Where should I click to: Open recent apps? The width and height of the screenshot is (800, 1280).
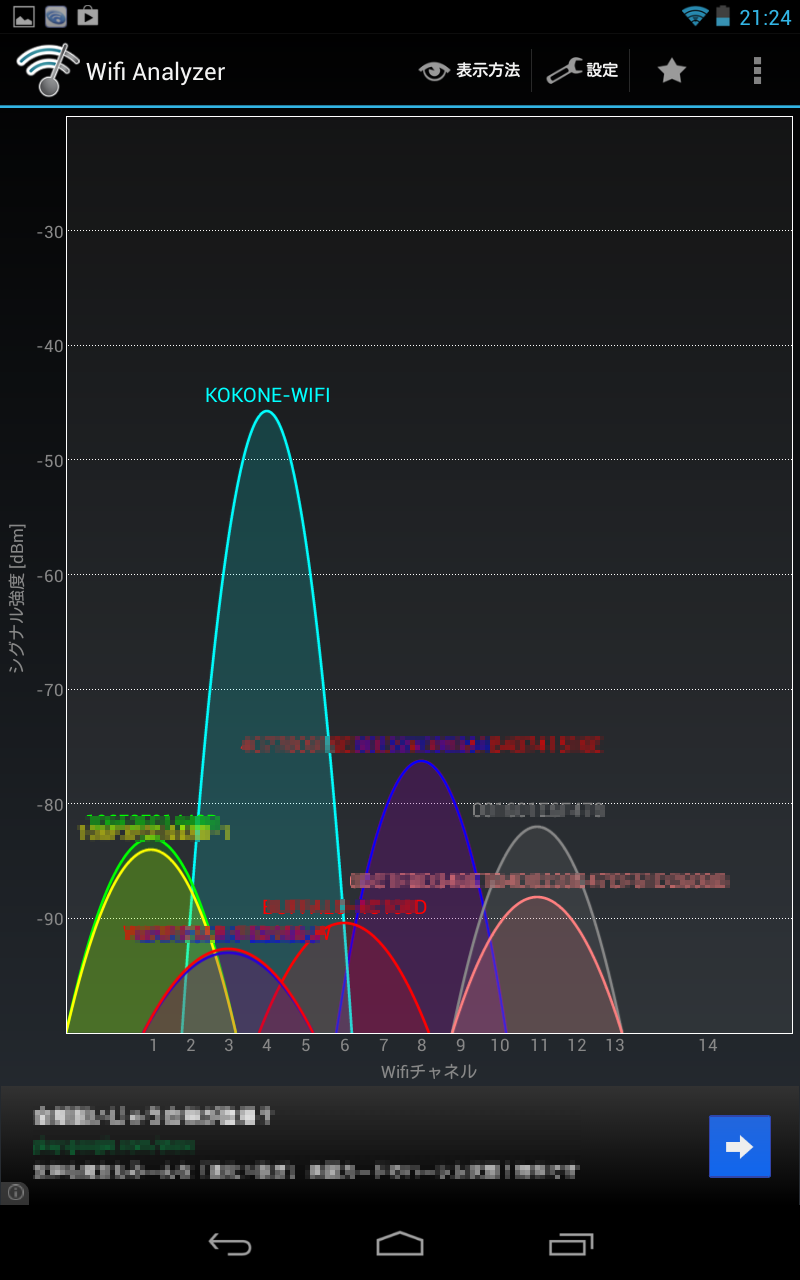point(571,1243)
